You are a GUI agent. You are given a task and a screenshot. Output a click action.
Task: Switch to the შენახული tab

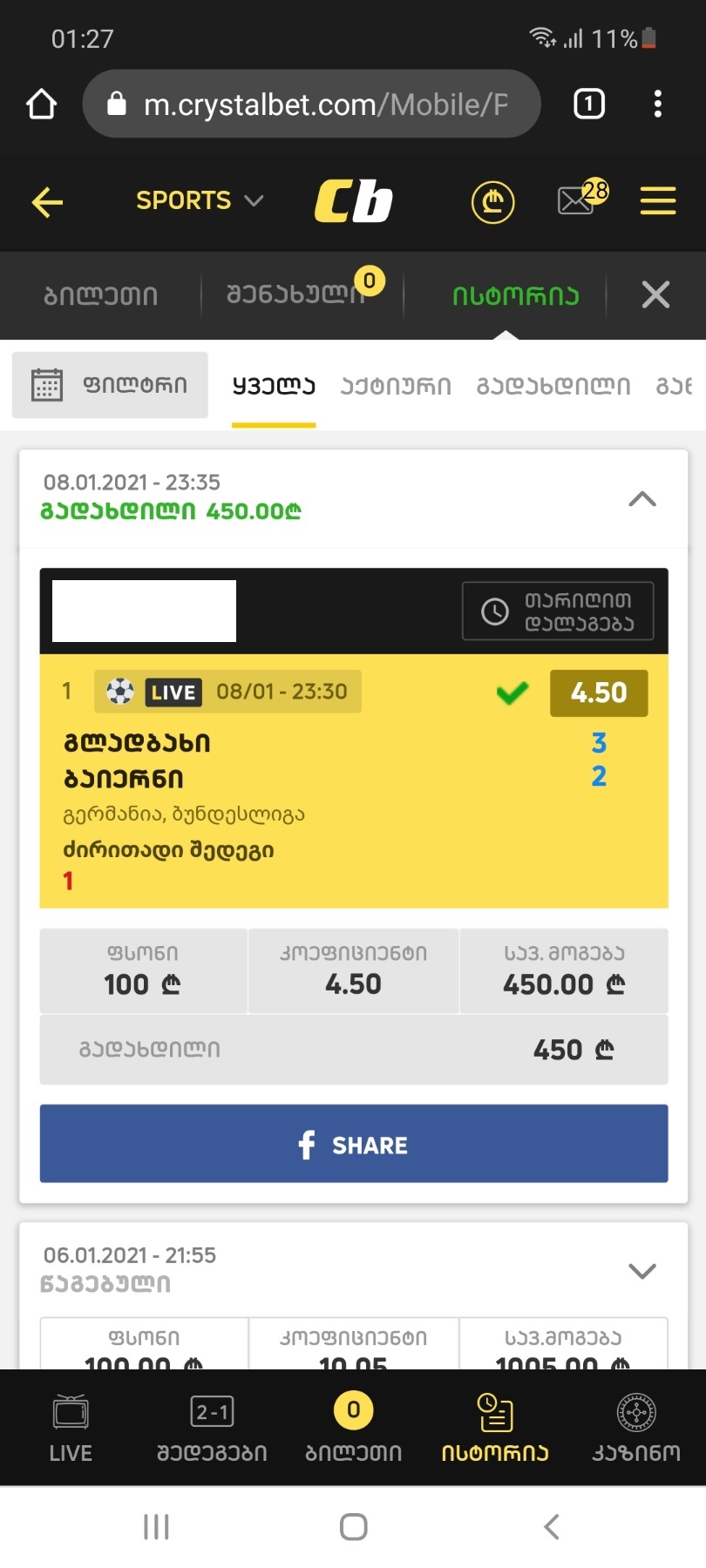click(296, 295)
